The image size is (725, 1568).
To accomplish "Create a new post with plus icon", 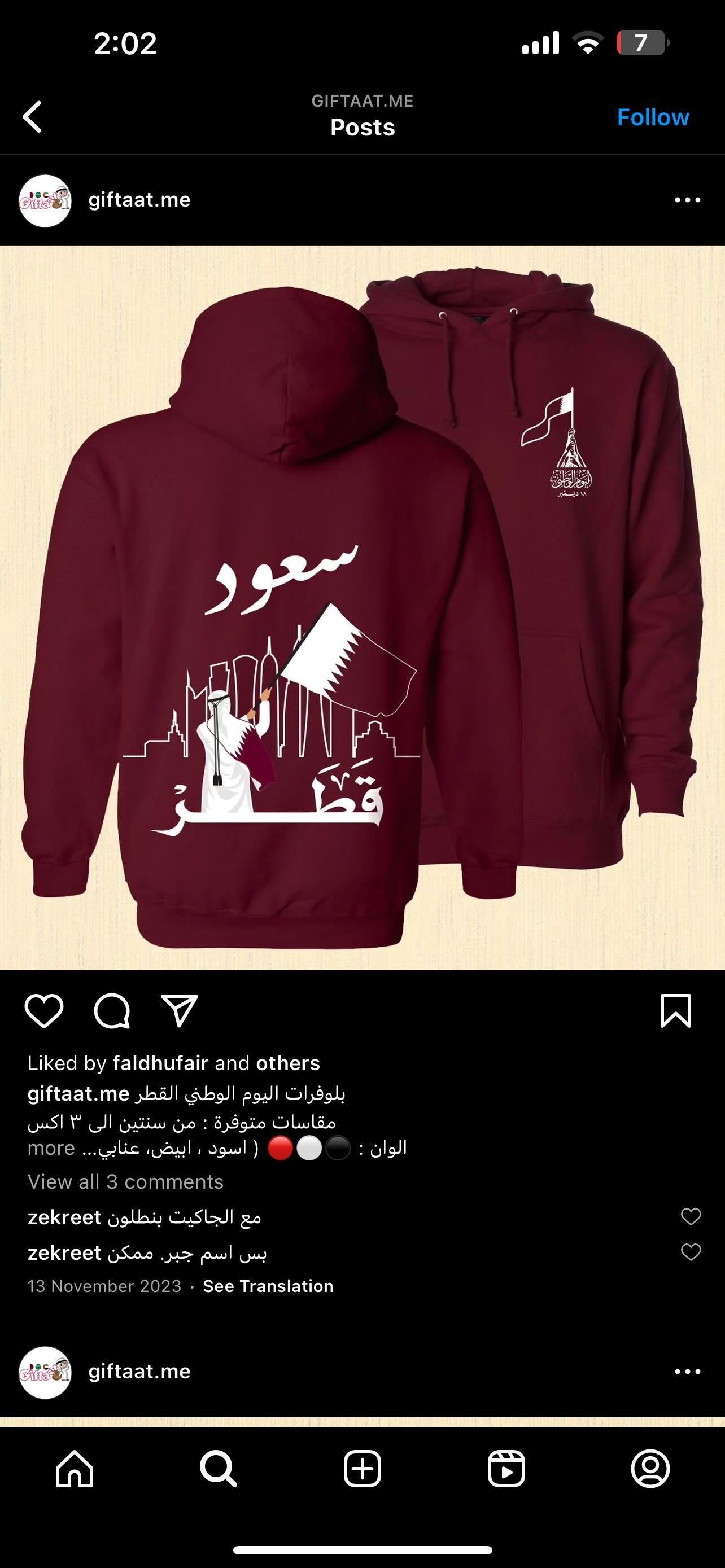I will [362, 1469].
